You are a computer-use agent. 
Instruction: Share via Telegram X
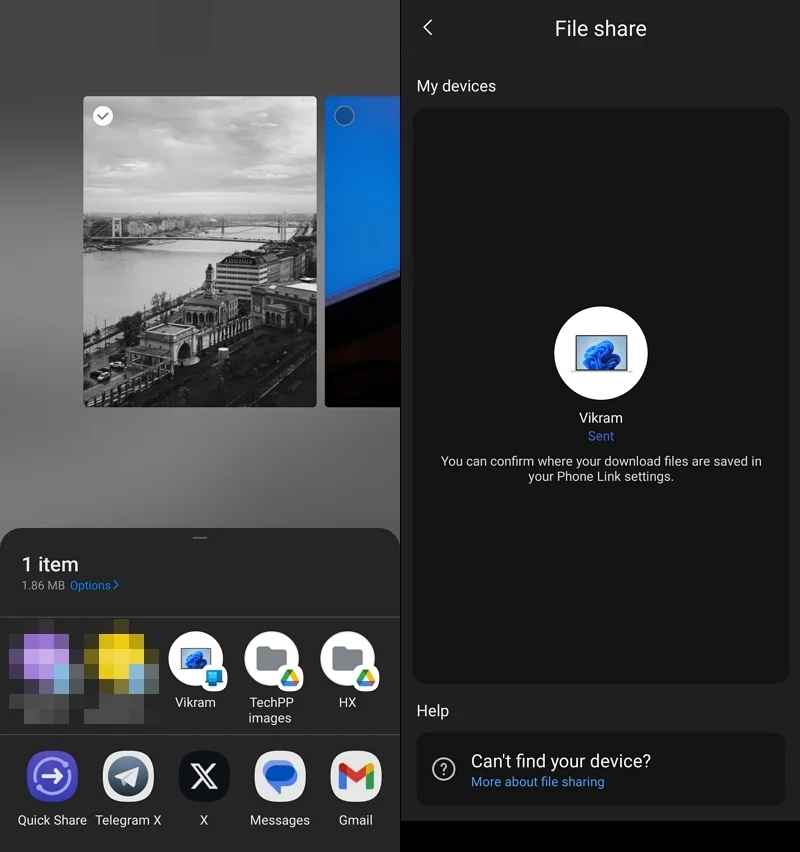click(128, 777)
